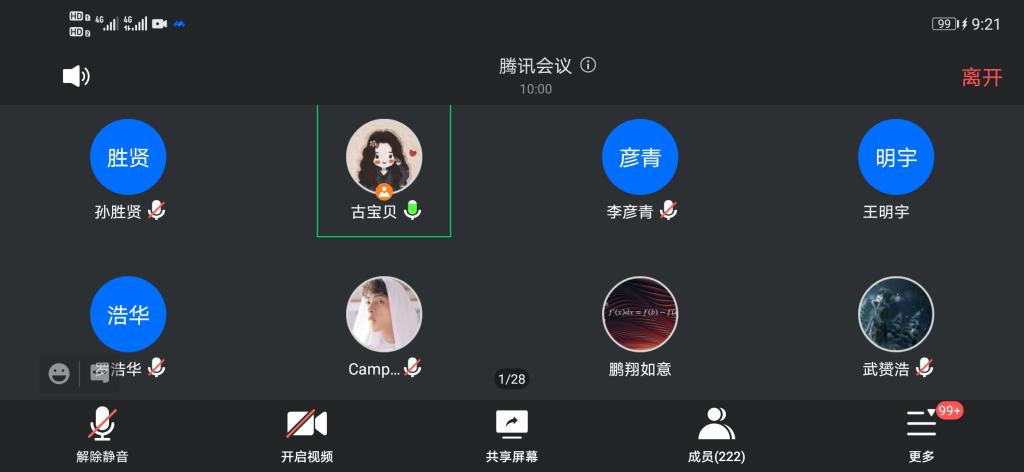
Task: Turn on camera with 开启视频
Action: tap(307, 436)
